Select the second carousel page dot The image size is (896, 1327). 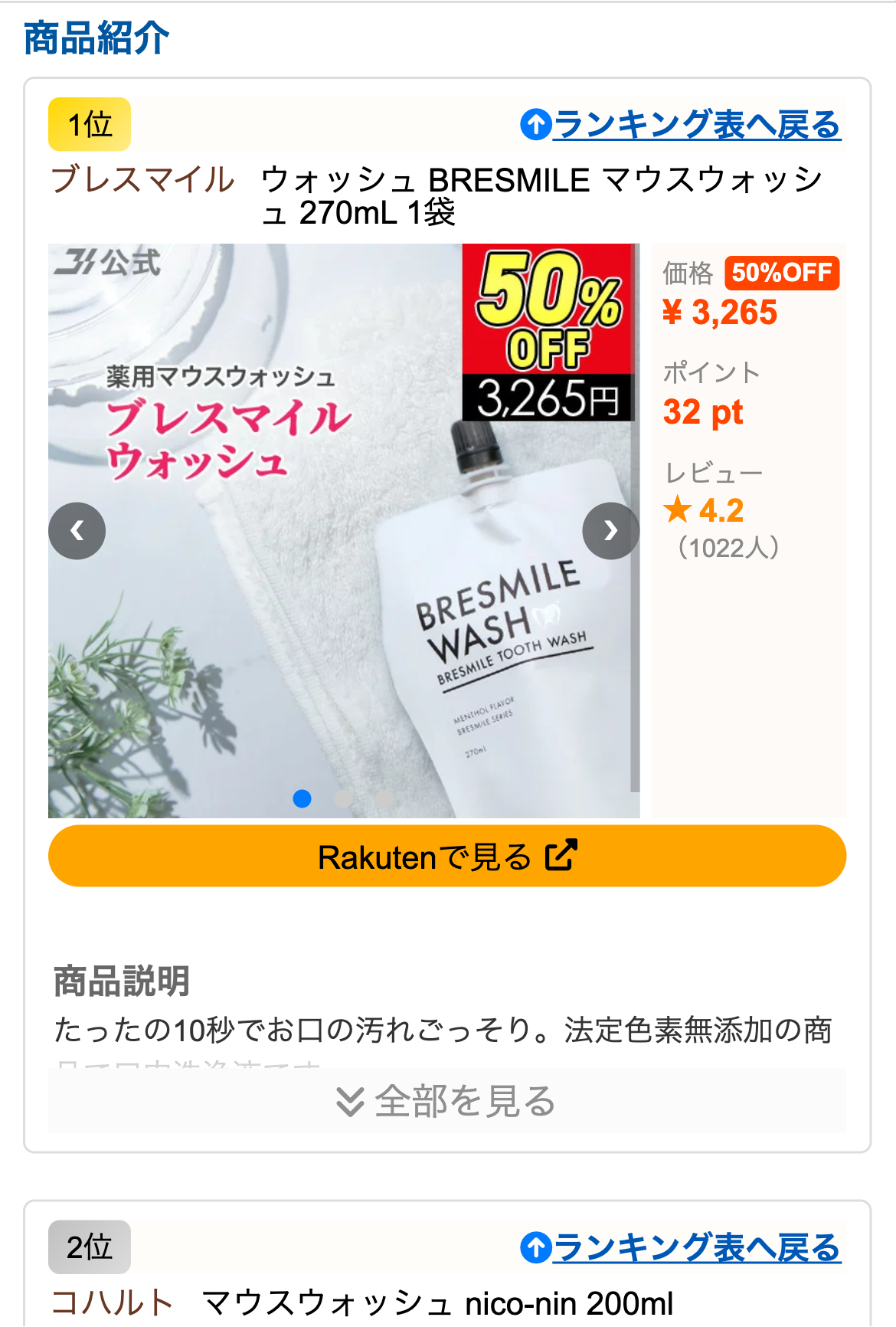point(344,799)
